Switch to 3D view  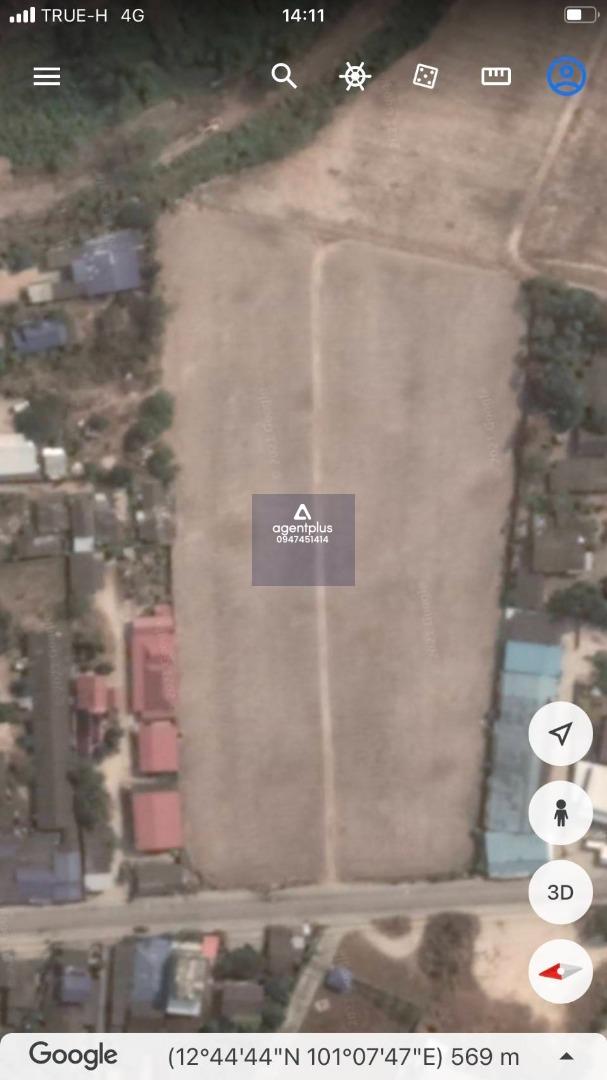coord(560,892)
